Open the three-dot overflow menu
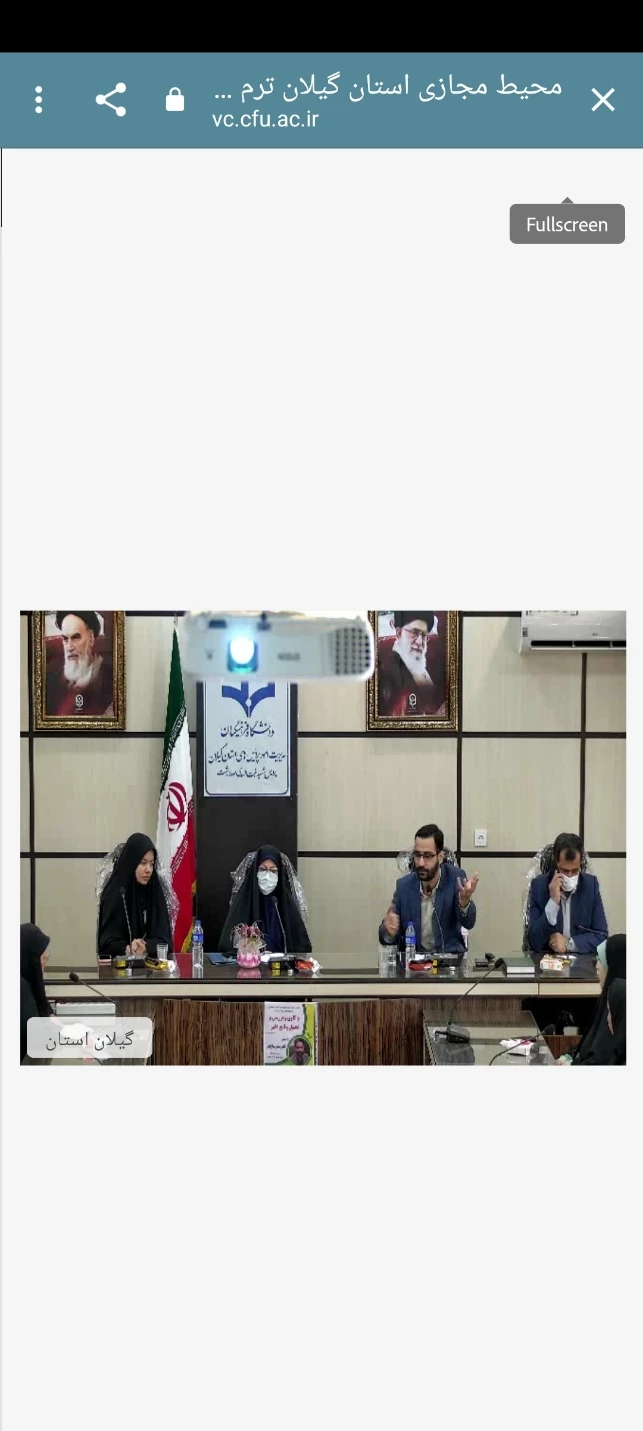643x1431 pixels. (39, 100)
